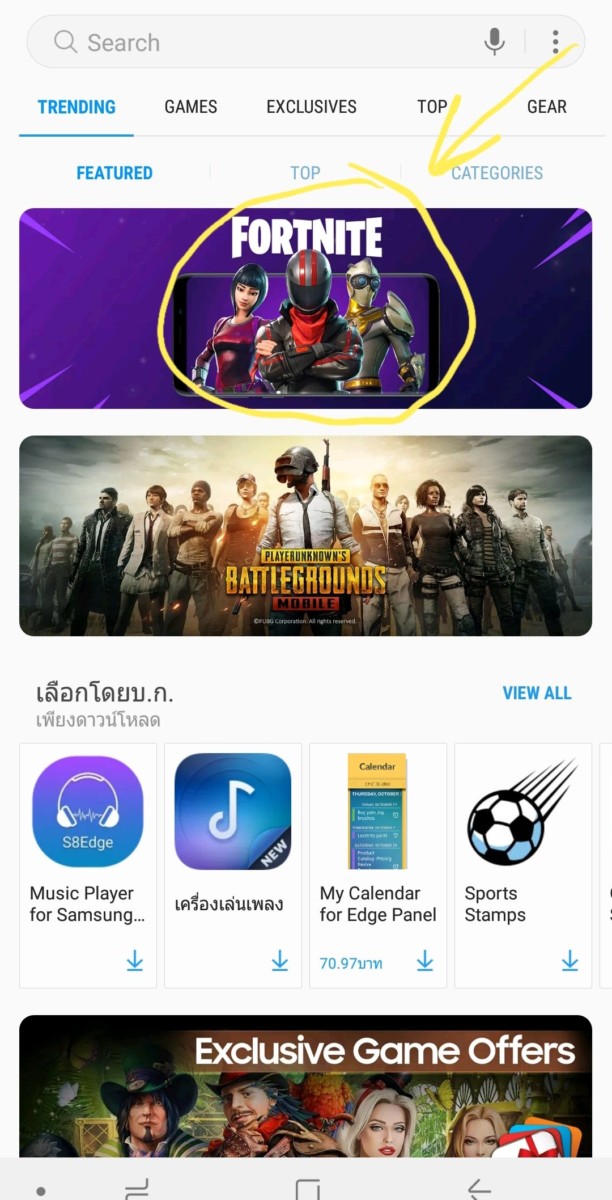Select the Trending tab
The width and height of the screenshot is (612, 1200).
[x=76, y=107]
